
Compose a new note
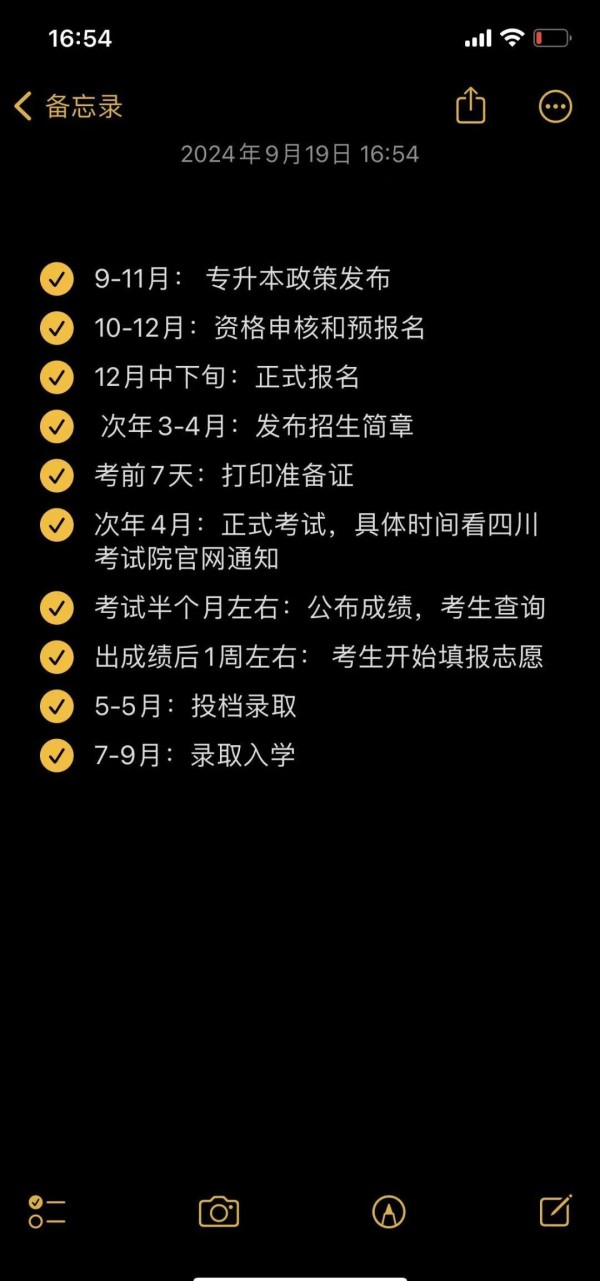coord(555,1210)
